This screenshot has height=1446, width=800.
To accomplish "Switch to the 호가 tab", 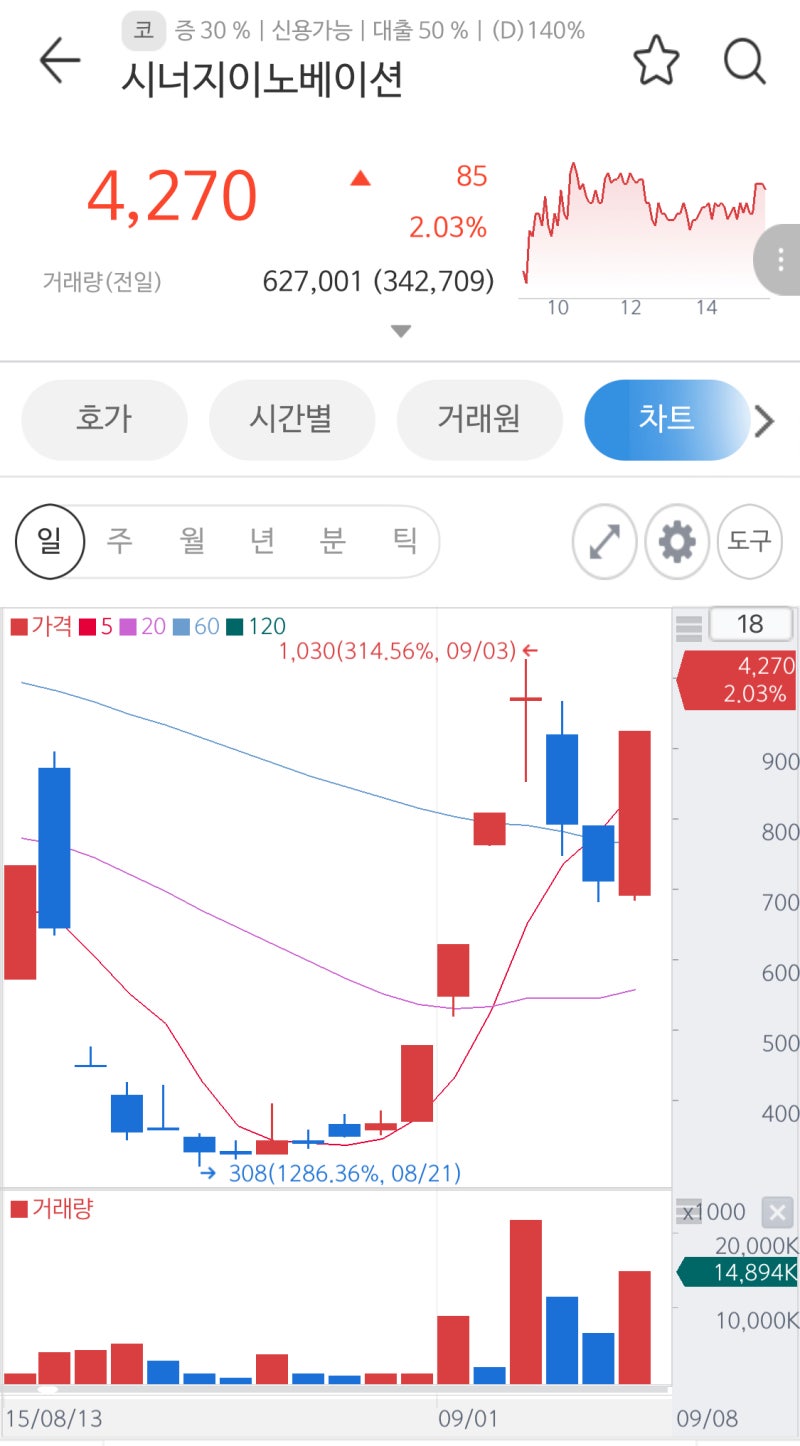I will [x=104, y=420].
